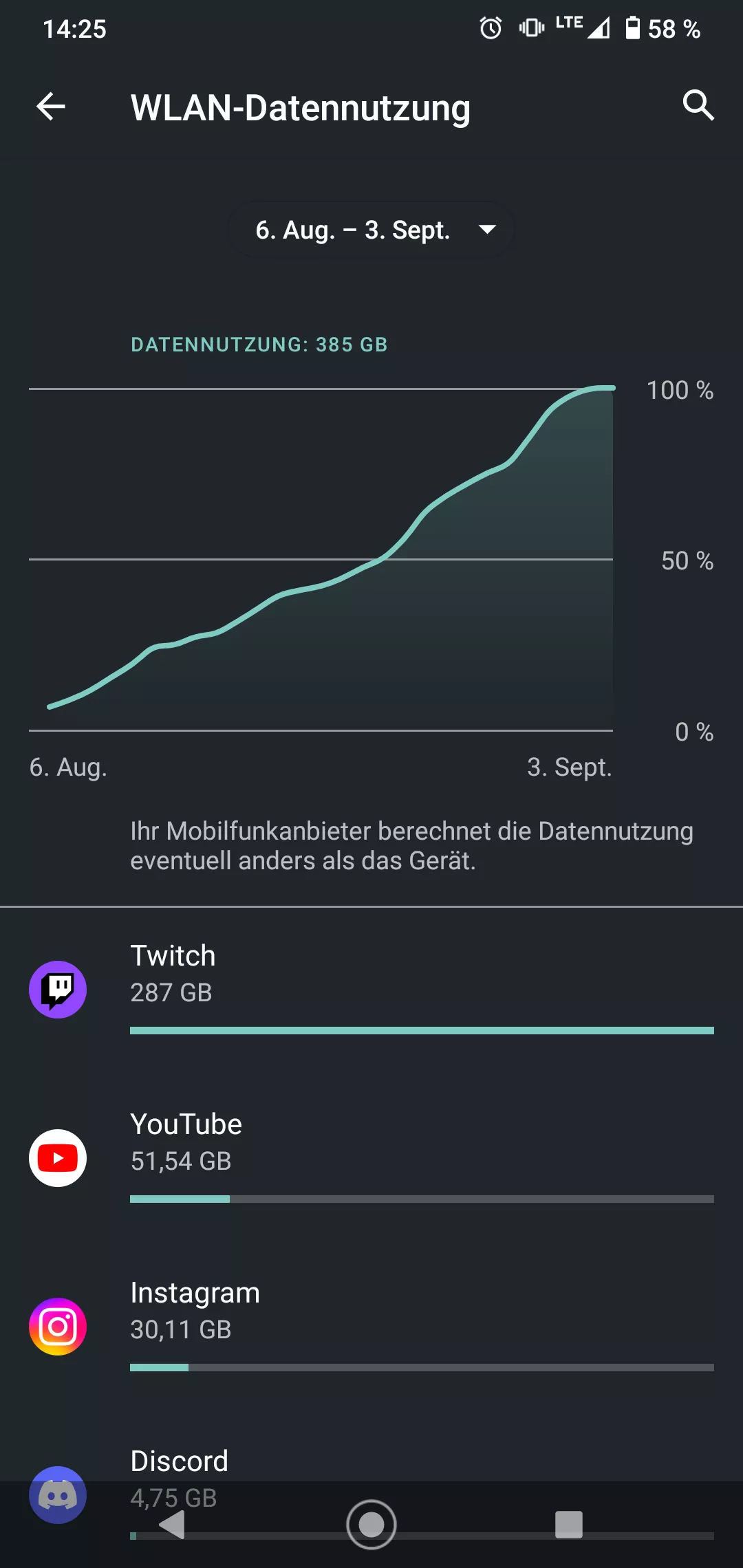Go back from WLAN-Datennutzung
Image resolution: width=743 pixels, height=1568 pixels.
(51, 107)
